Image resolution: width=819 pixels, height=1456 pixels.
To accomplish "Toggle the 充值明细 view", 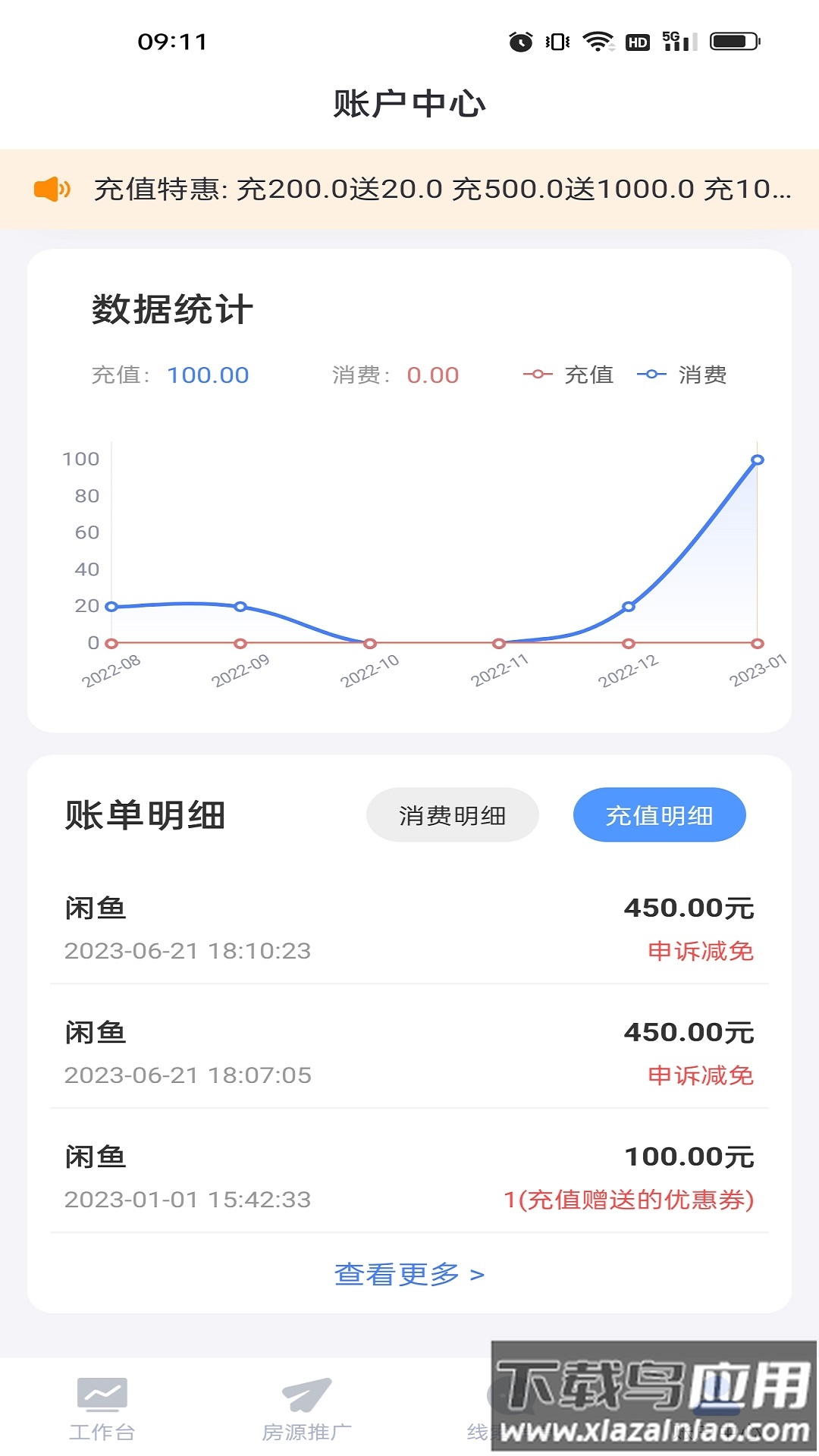I will (659, 814).
